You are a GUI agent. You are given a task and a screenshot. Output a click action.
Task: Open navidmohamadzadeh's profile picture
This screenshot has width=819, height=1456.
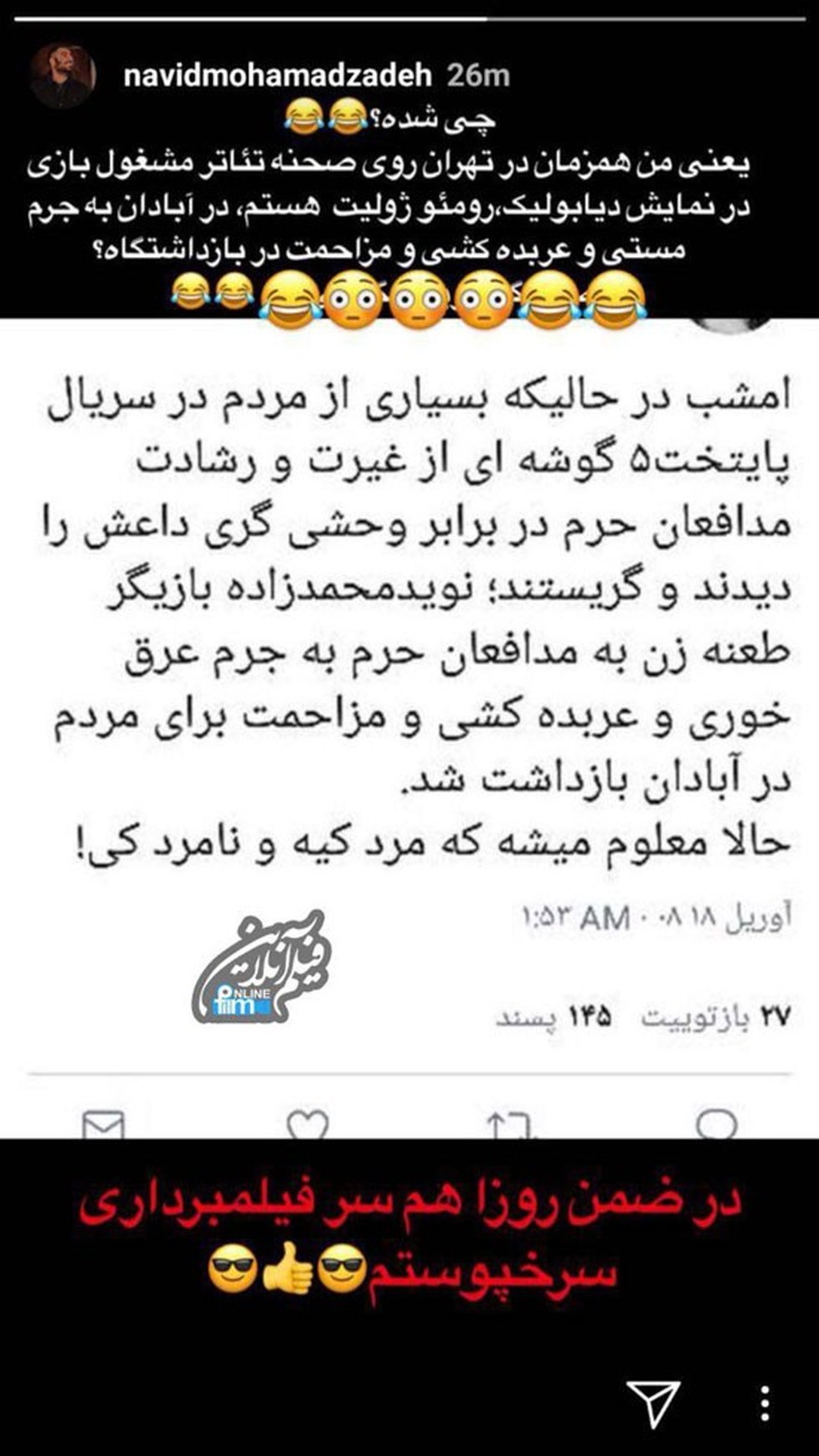[x=61, y=75]
